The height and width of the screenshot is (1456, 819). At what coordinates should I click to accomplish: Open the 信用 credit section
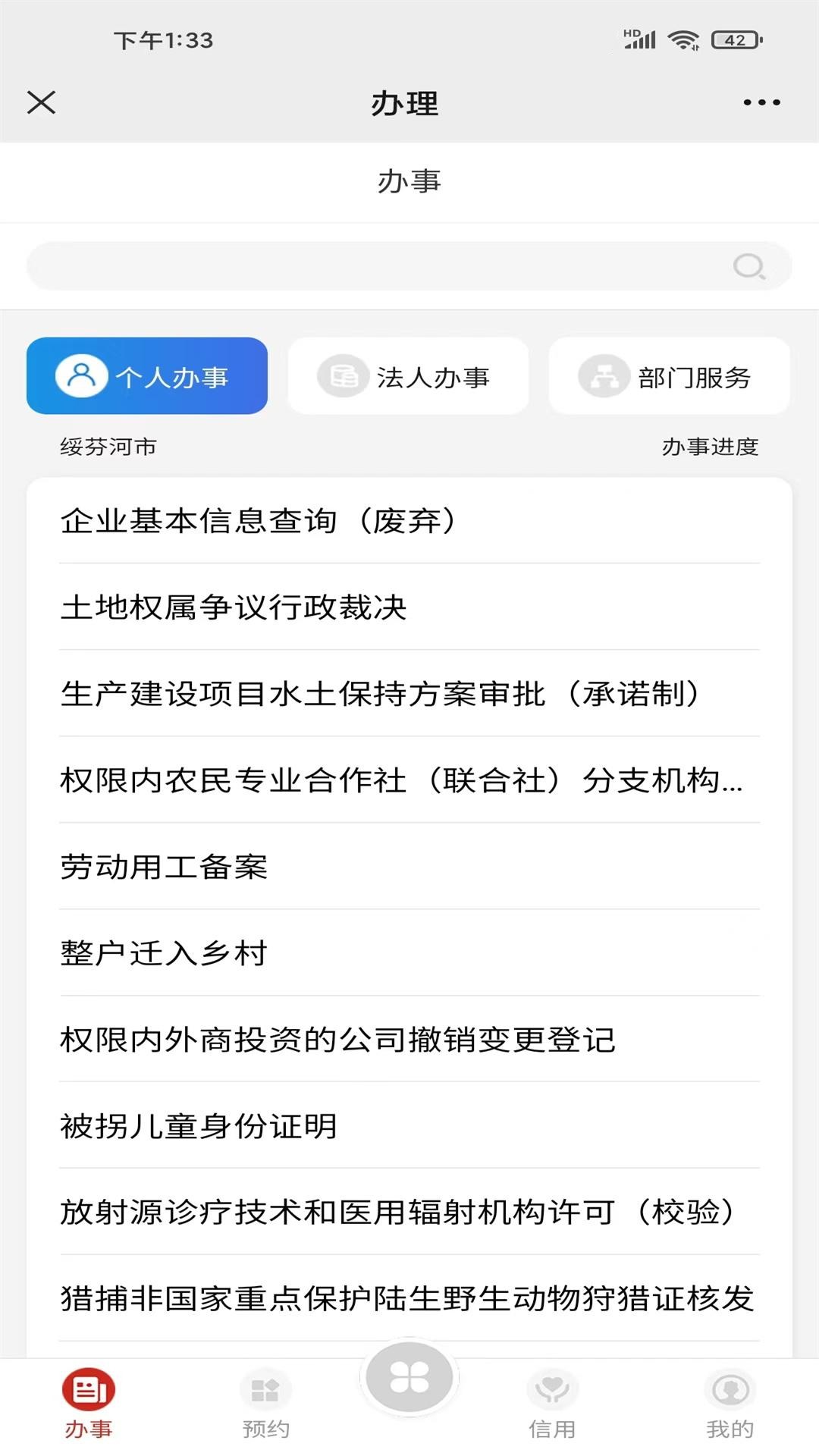553,1401
